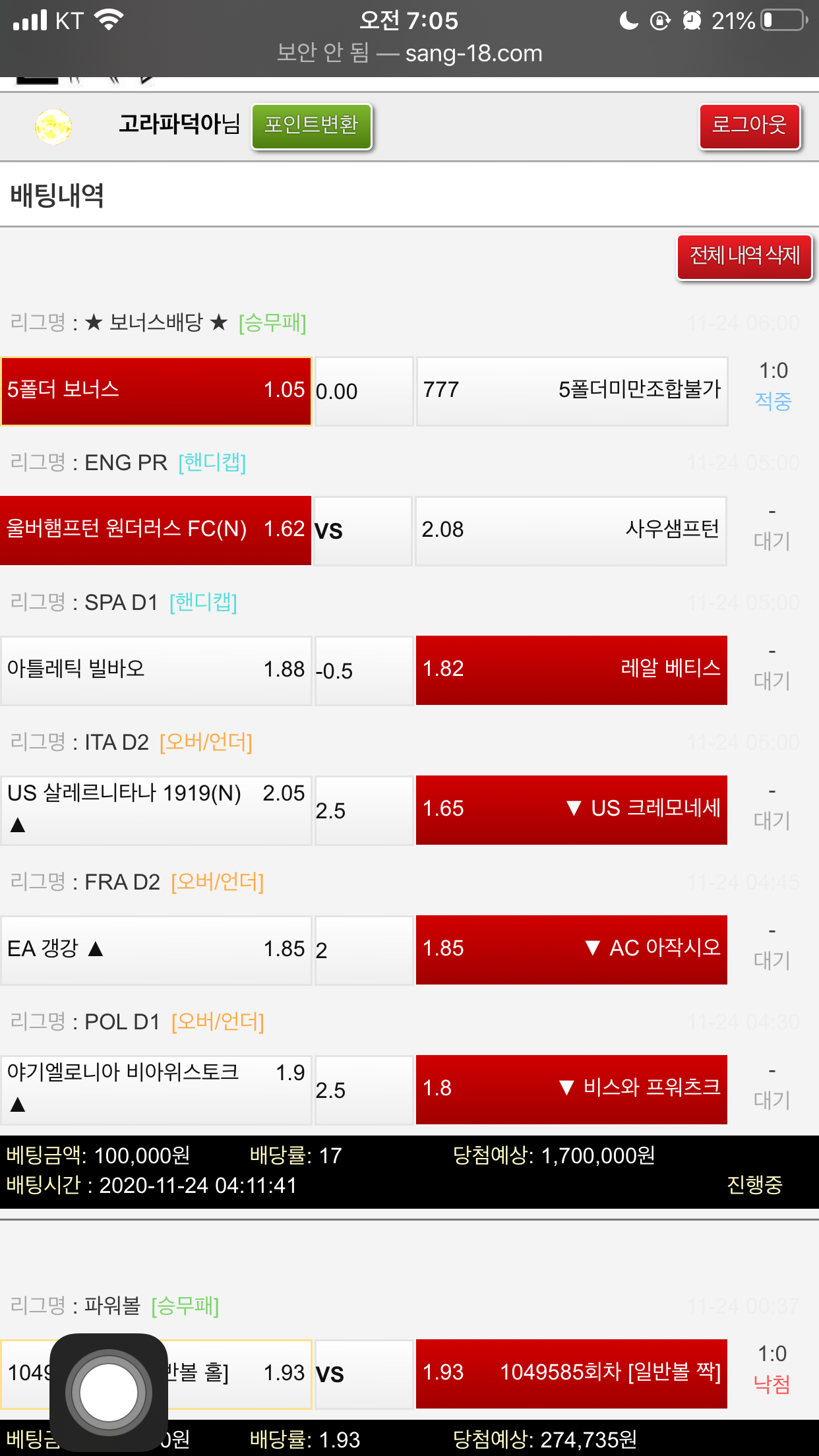The height and width of the screenshot is (1456, 819).
Task: Open the AssistiveTouch floating button
Action: pos(109,1393)
